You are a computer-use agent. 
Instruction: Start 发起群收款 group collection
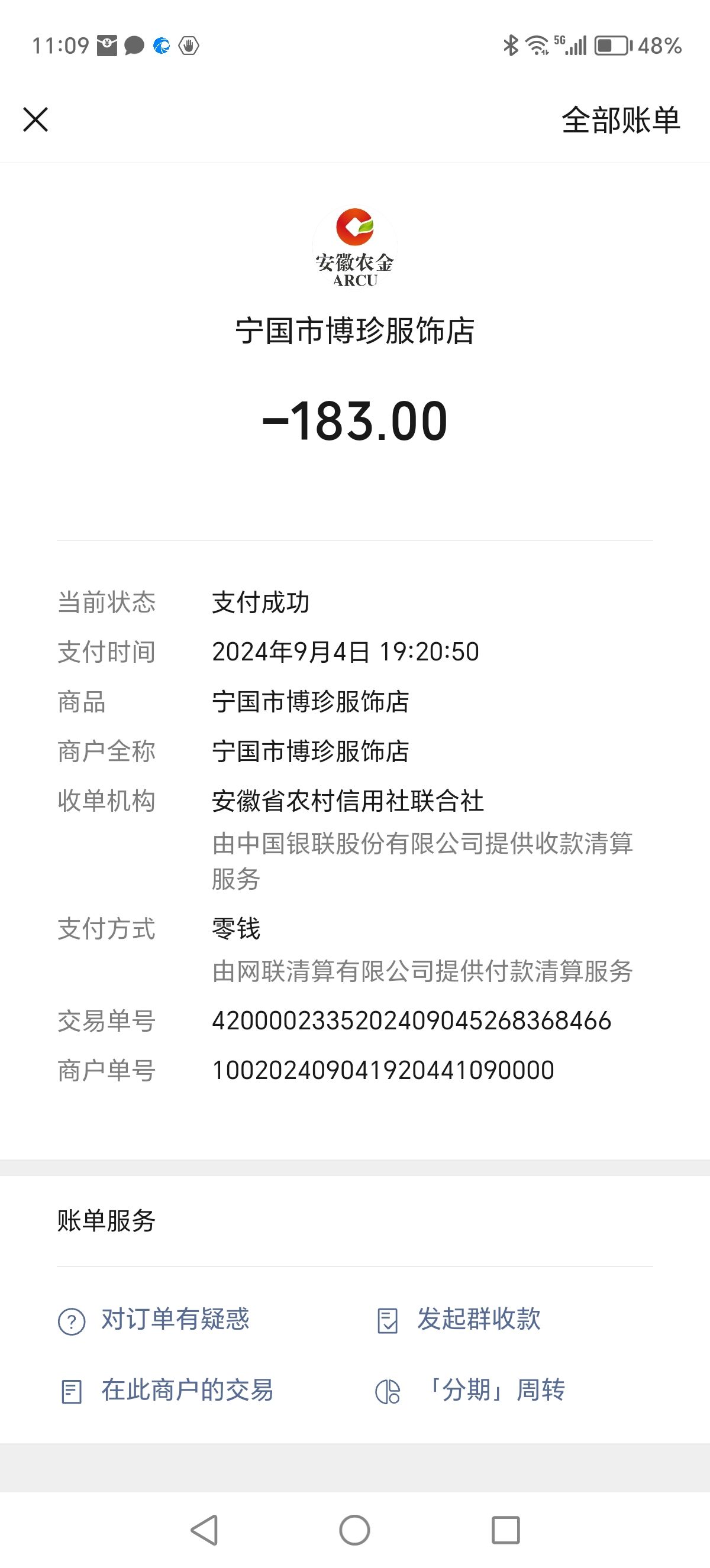459,1319
